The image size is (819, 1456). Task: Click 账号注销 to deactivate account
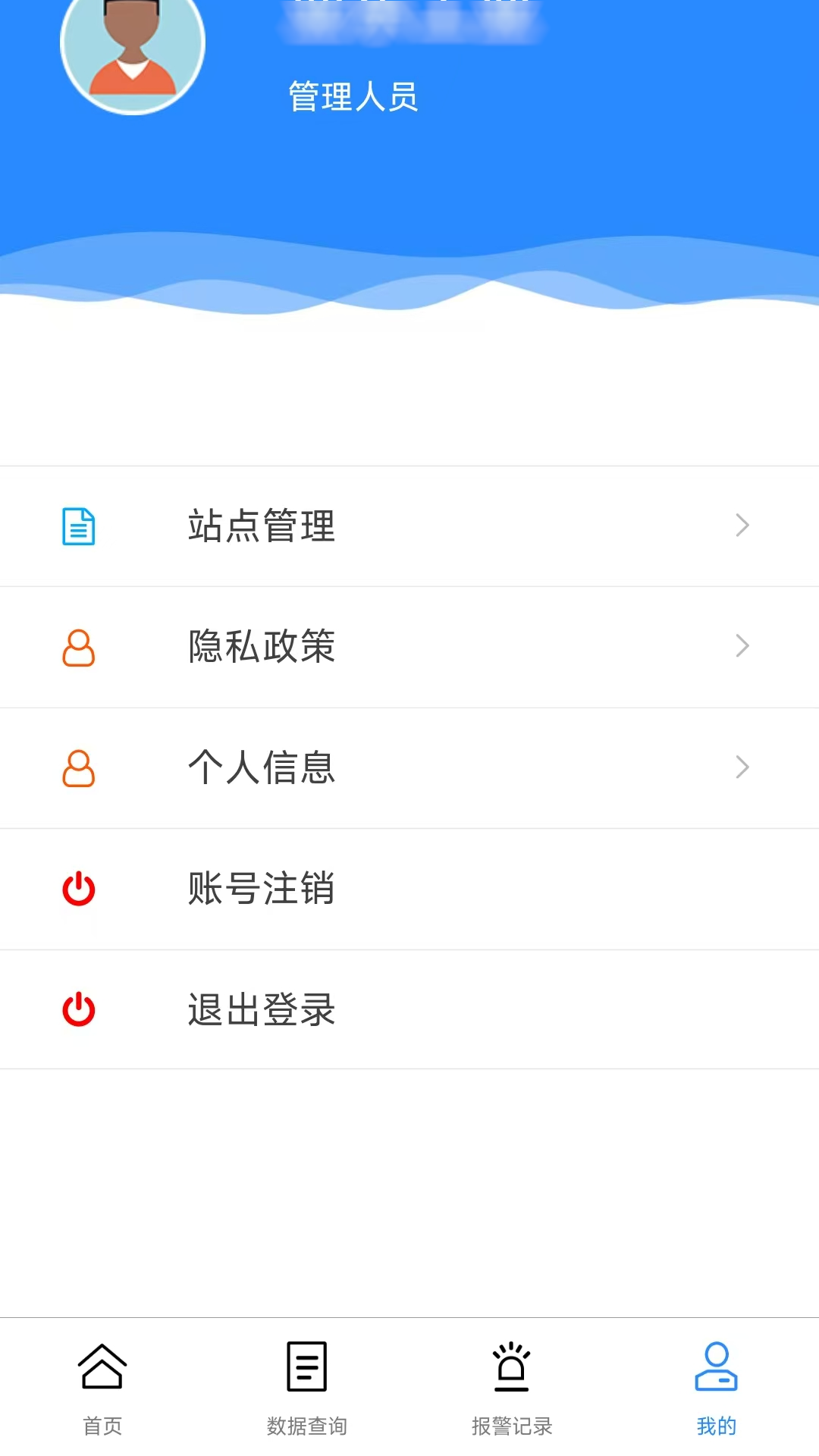(262, 890)
